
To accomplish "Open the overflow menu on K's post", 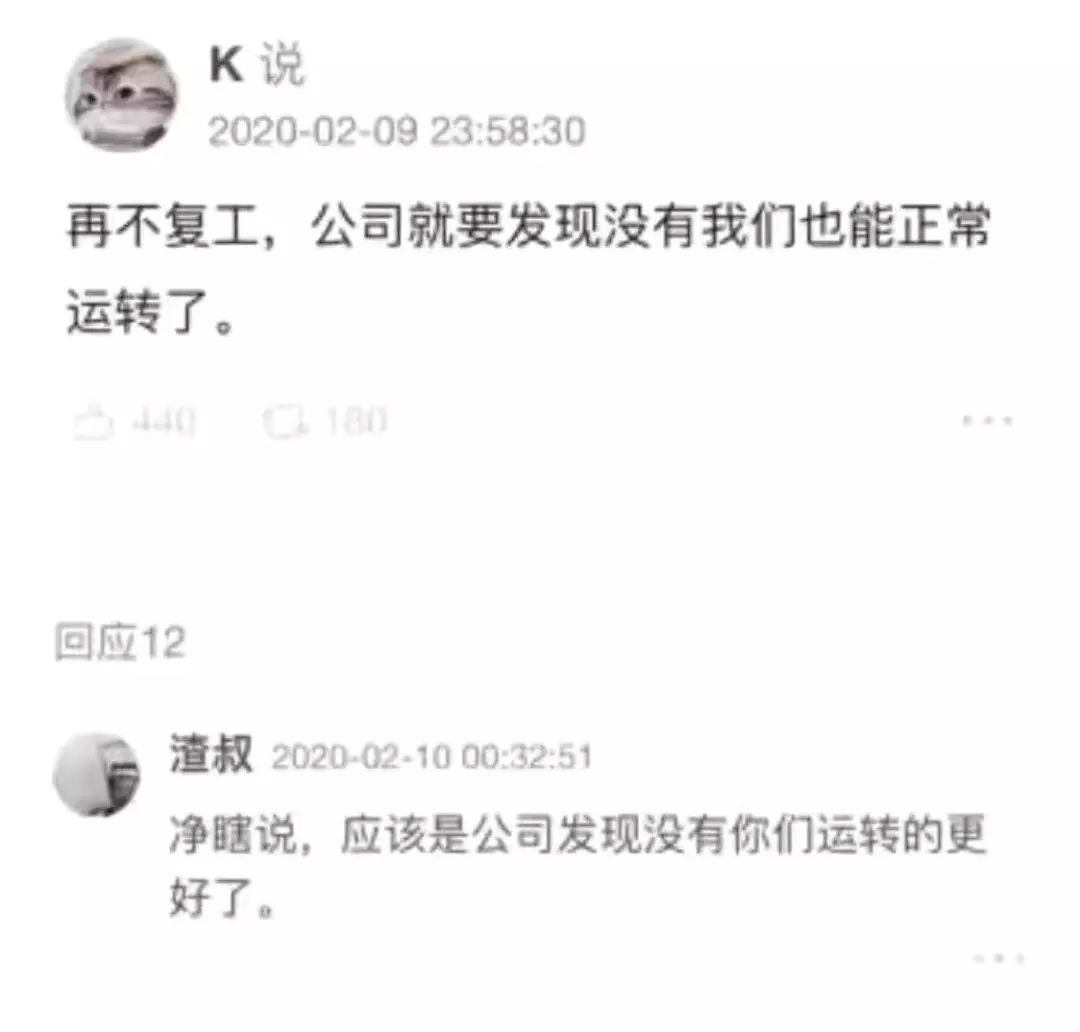I will pyautogui.click(x=986, y=421).
